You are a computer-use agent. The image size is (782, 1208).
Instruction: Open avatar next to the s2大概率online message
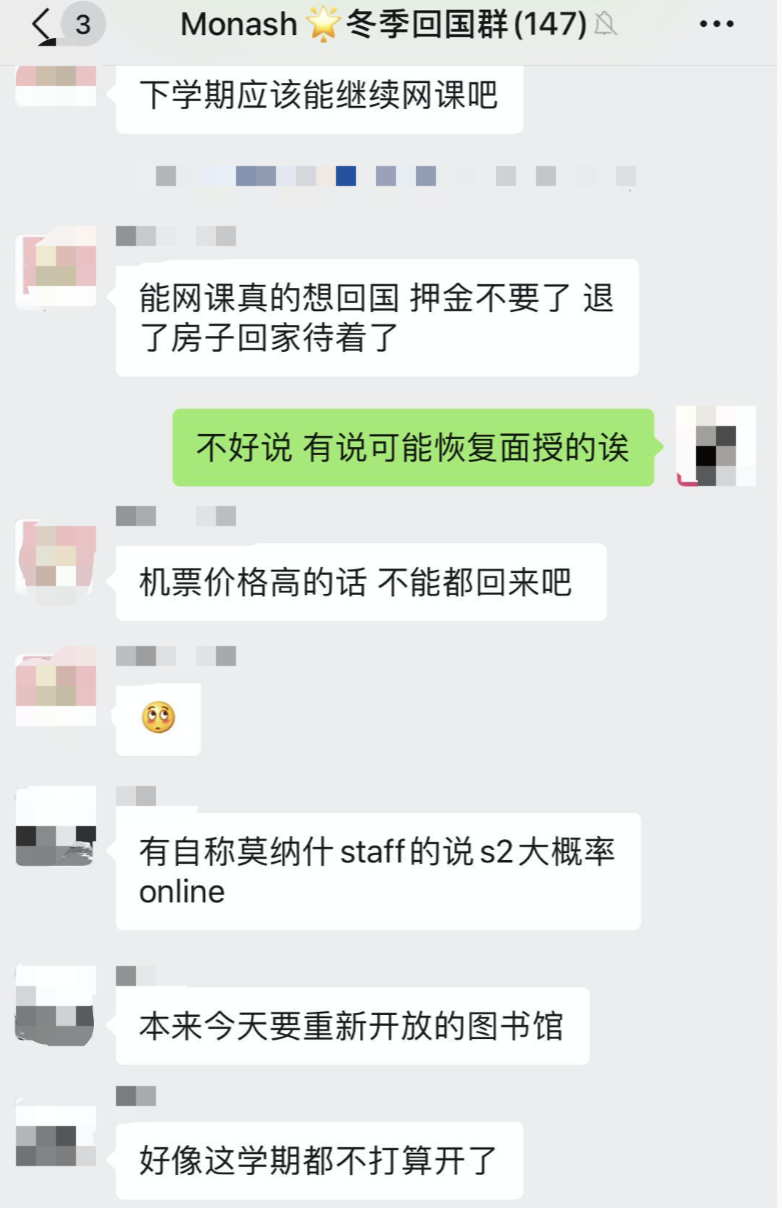[x=56, y=826]
